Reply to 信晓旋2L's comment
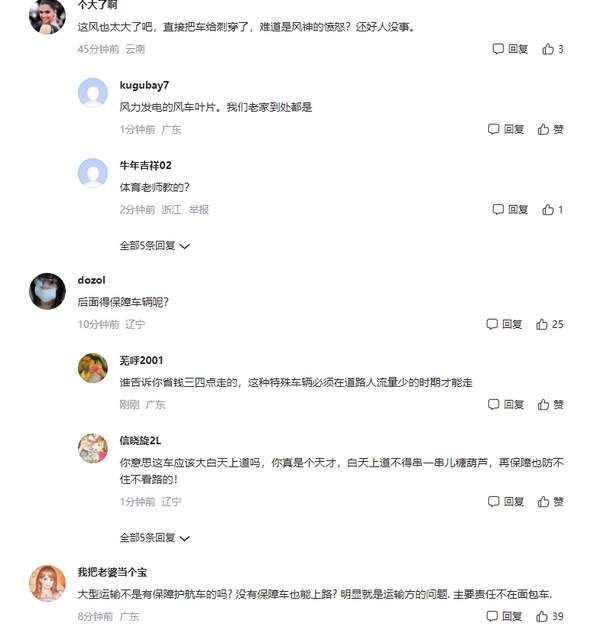Screen dimensions: 600x627 (505, 502)
